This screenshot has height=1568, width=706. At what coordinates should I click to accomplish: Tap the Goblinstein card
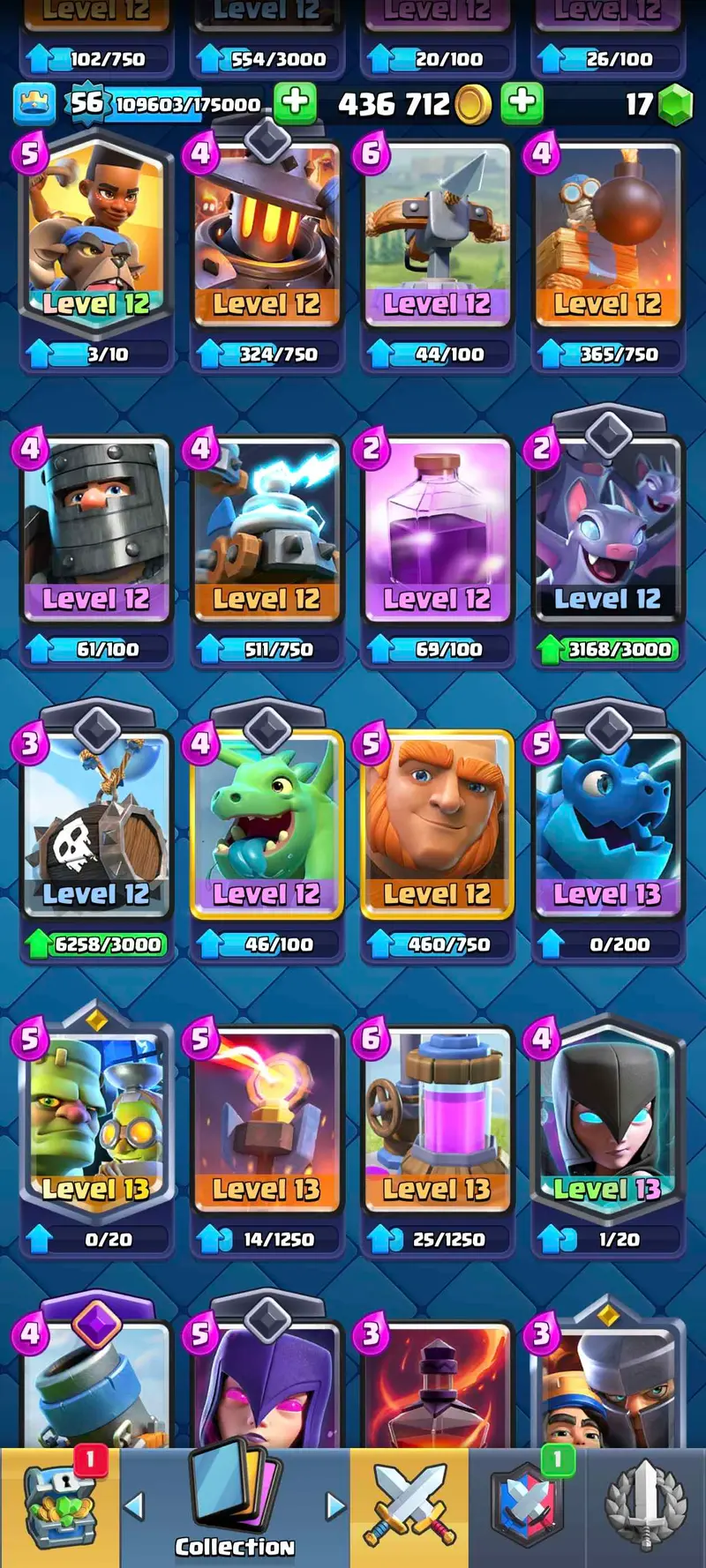click(95, 1120)
